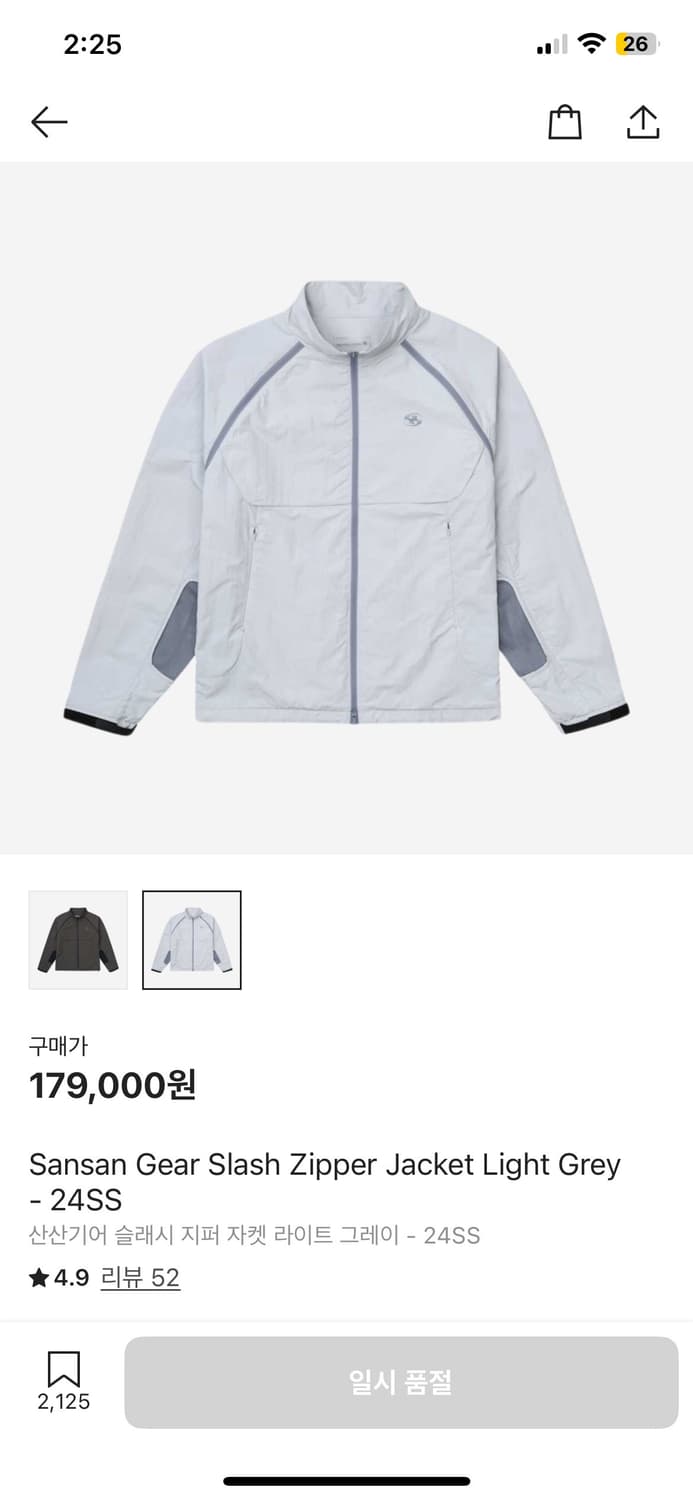
Task: Share this jacket listing
Action: (x=643, y=122)
